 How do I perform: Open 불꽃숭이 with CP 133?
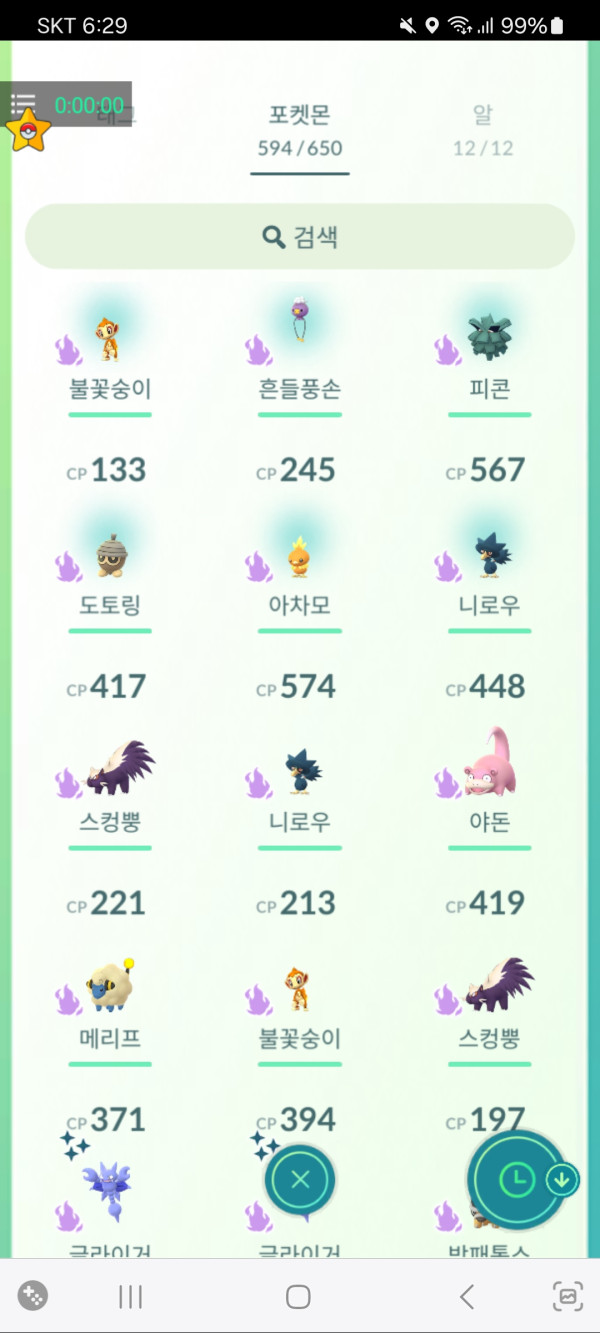110,340
